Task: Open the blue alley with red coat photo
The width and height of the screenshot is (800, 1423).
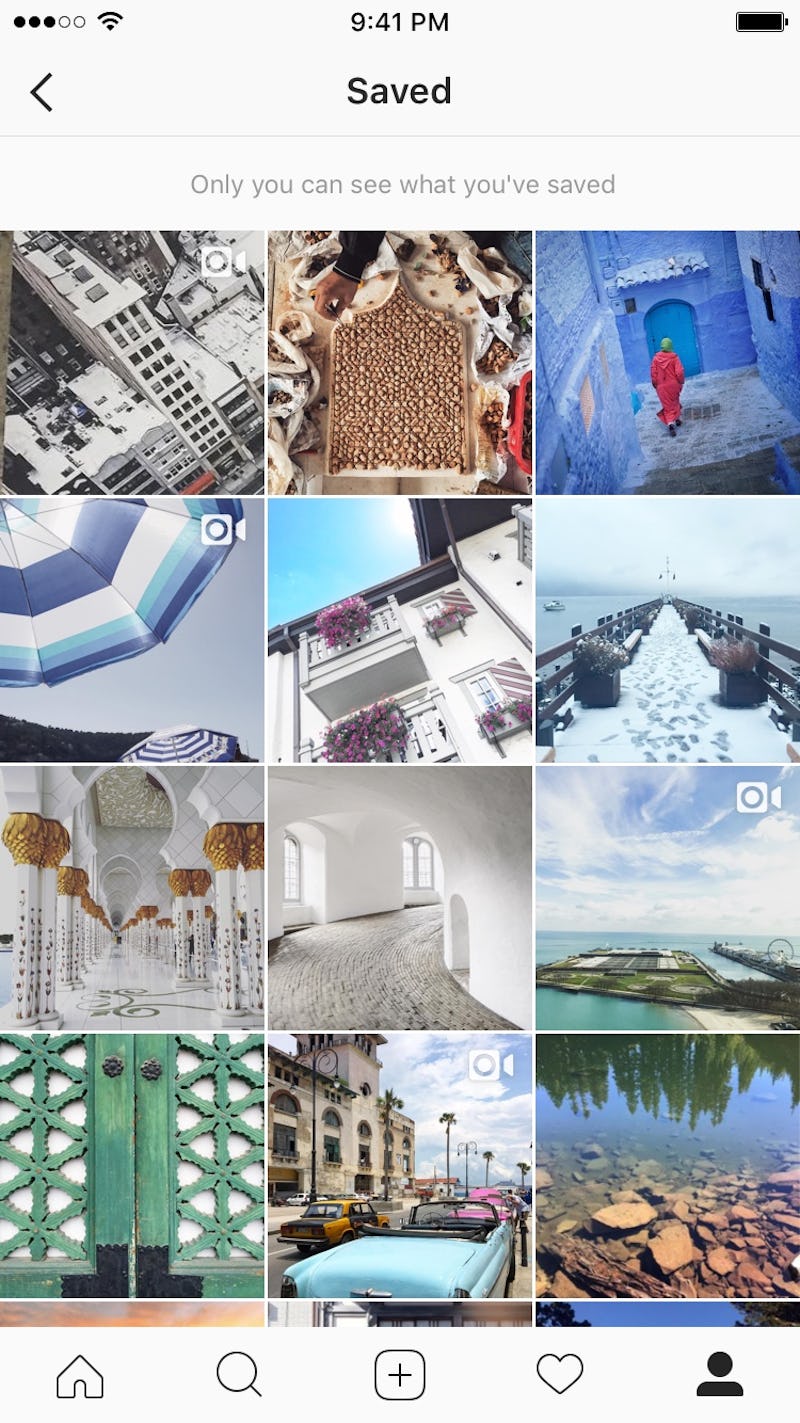Action: coord(668,363)
